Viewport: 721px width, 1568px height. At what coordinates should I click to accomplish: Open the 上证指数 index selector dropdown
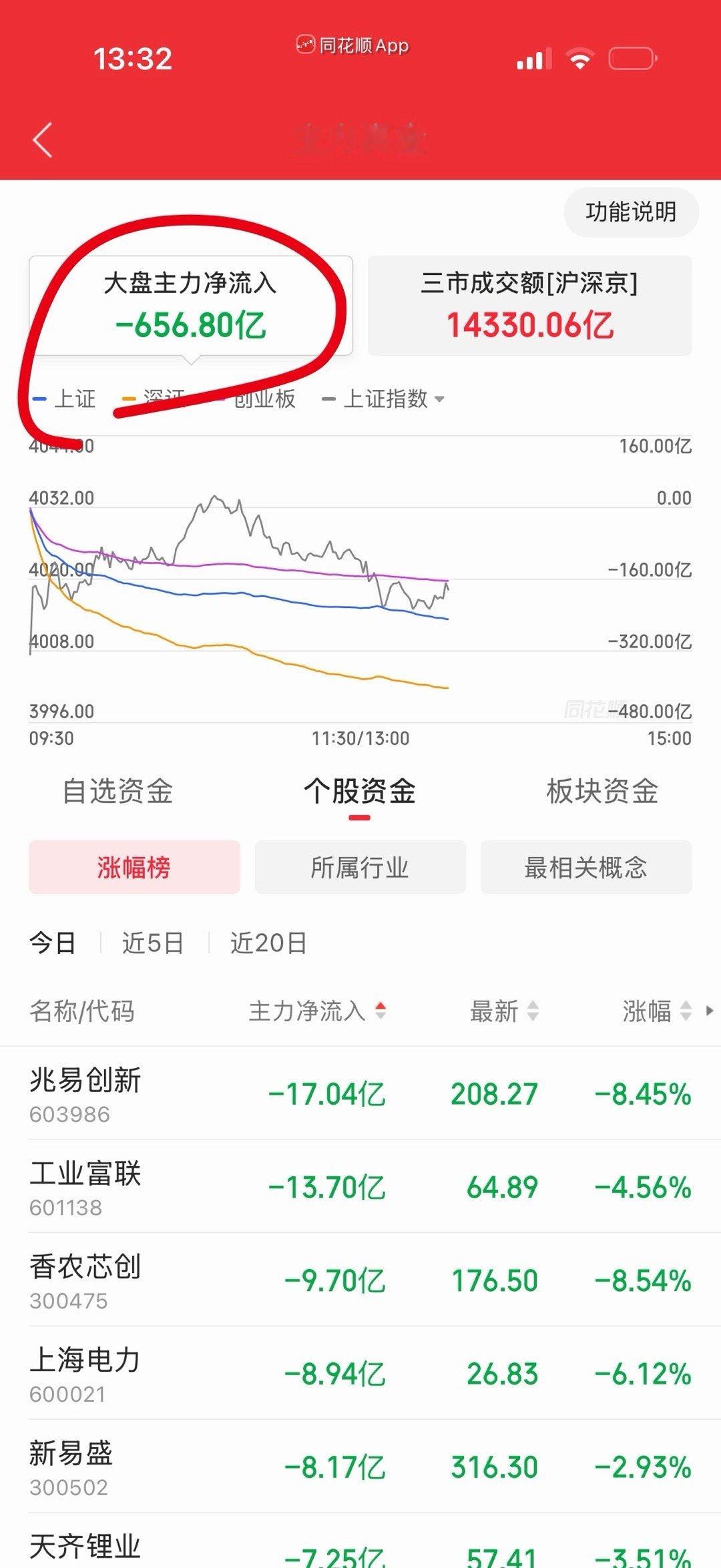(394, 399)
